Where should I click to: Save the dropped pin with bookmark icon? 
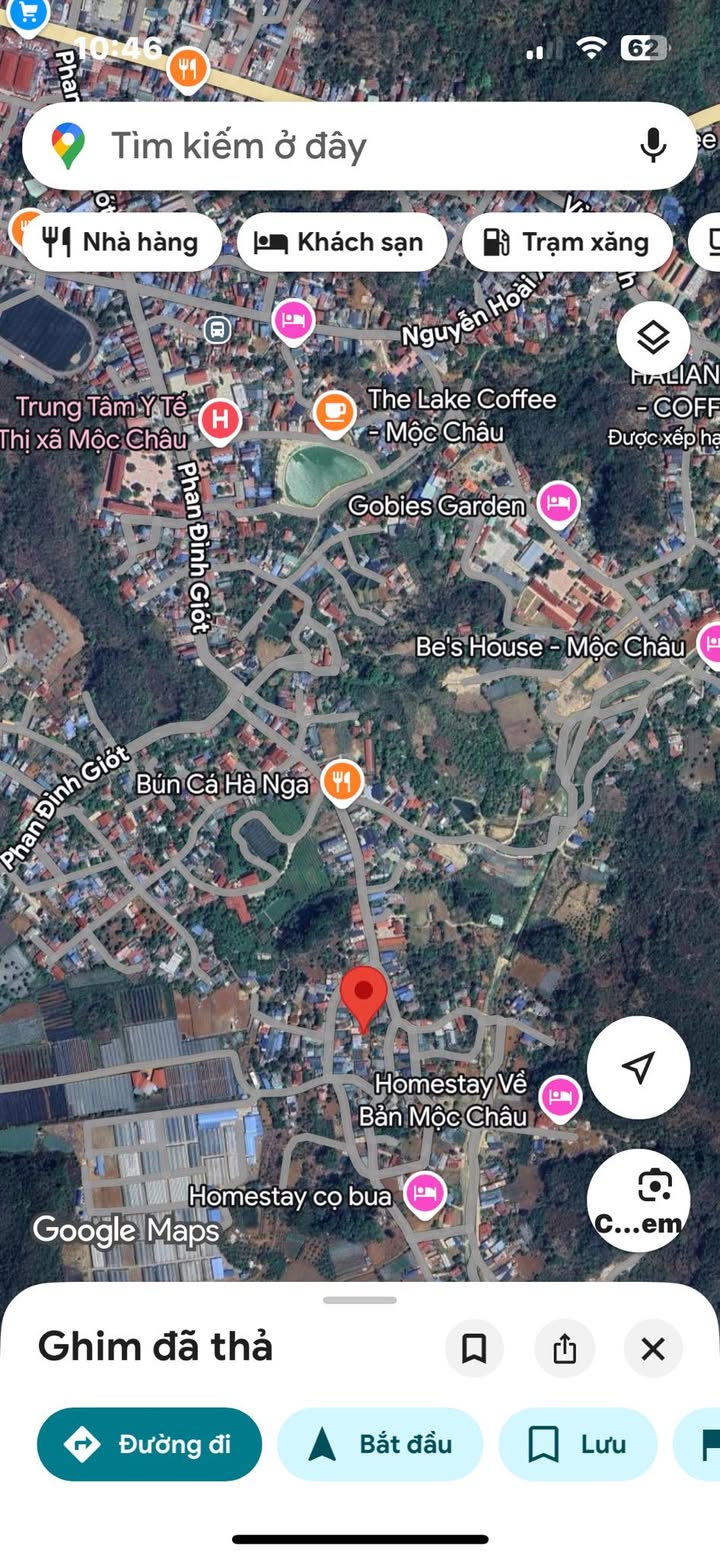tap(474, 1349)
